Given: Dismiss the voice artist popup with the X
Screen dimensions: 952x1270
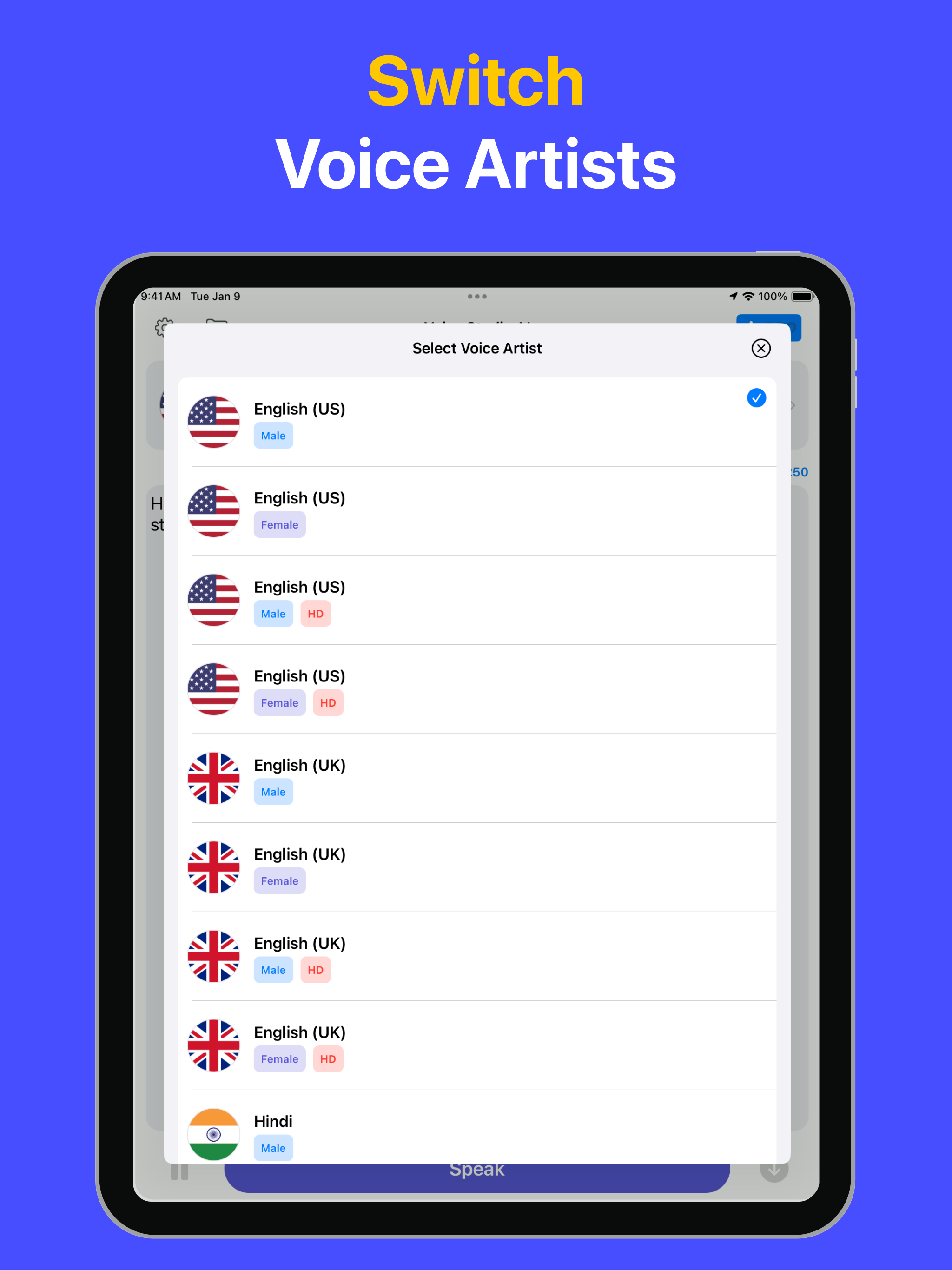Looking at the screenshot, I should [761, 349].
